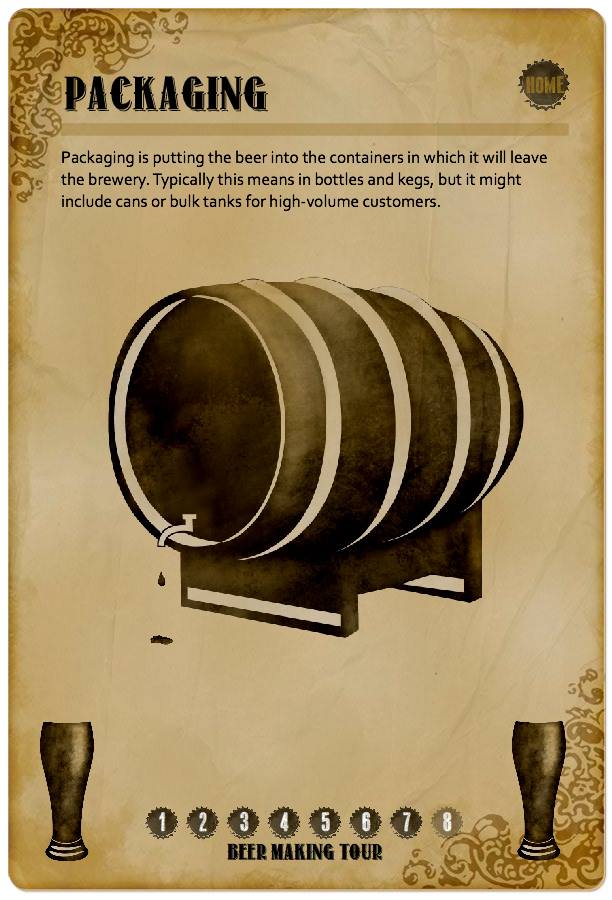Return to the Home screen
The image size is (612, 900).
pos(543,85)
